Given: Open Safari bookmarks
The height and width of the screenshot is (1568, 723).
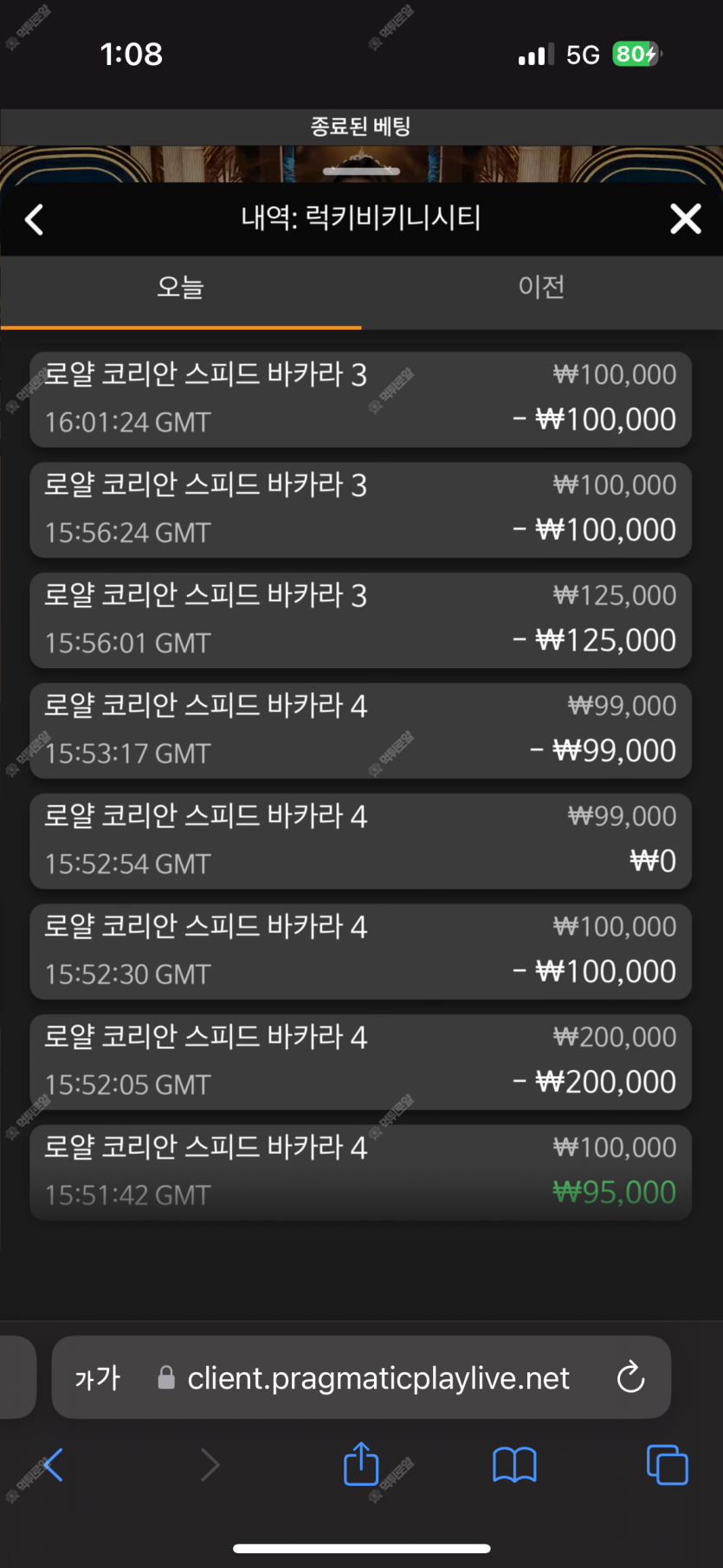Looking at the screenshot, I should [514, 1465].
